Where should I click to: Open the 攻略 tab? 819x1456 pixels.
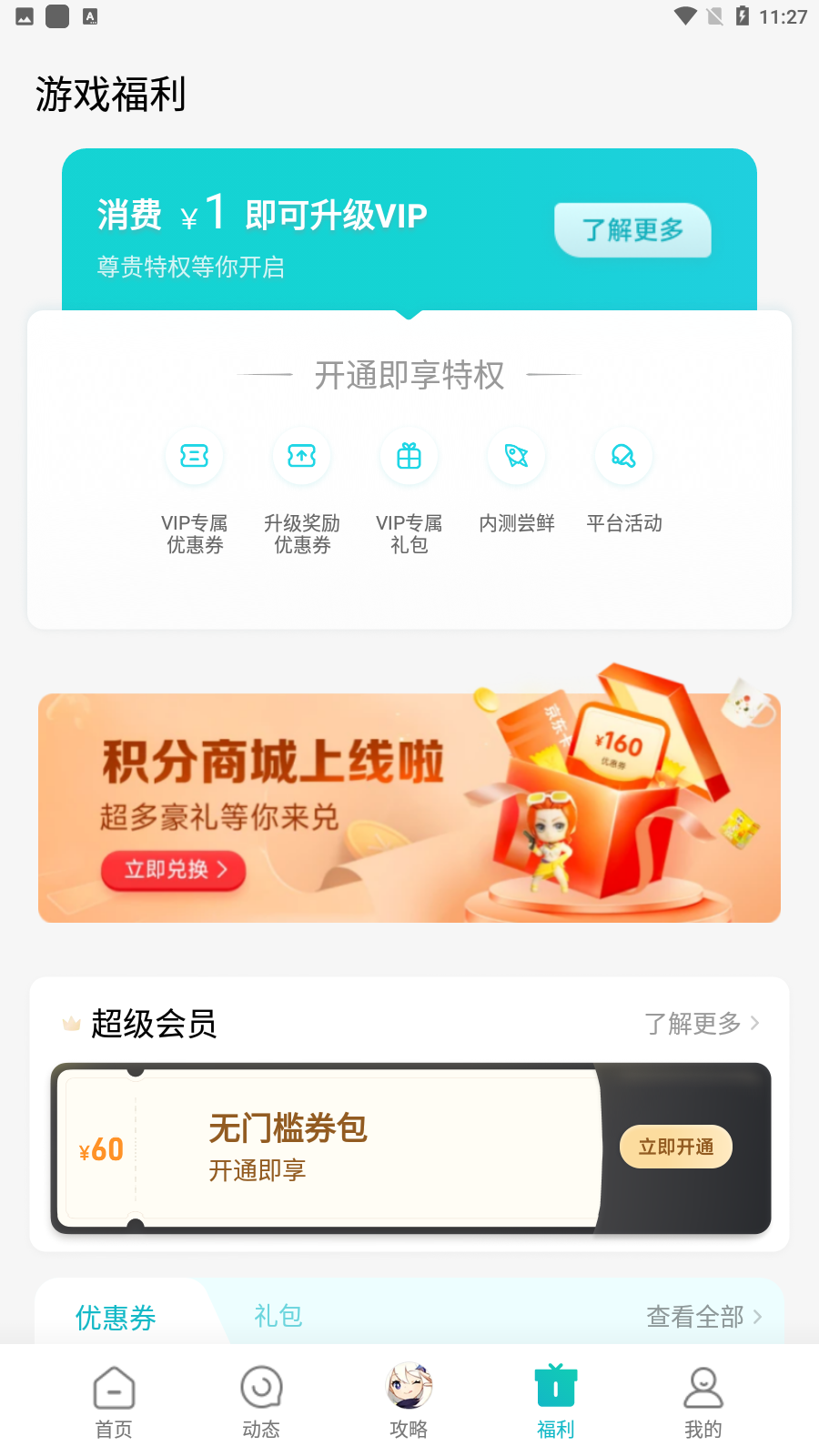[409, 1401]
